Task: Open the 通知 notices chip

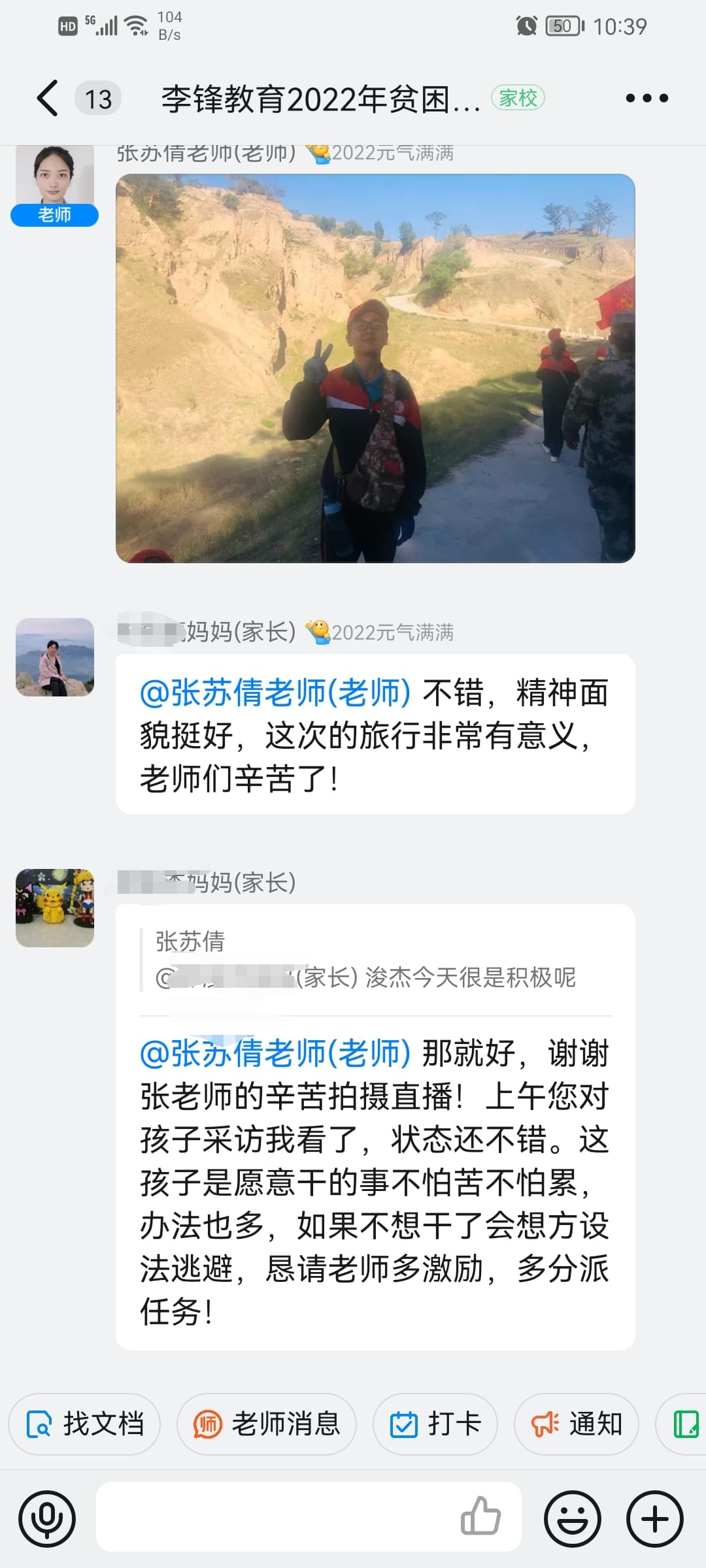Action: [x=577, y=1424]
